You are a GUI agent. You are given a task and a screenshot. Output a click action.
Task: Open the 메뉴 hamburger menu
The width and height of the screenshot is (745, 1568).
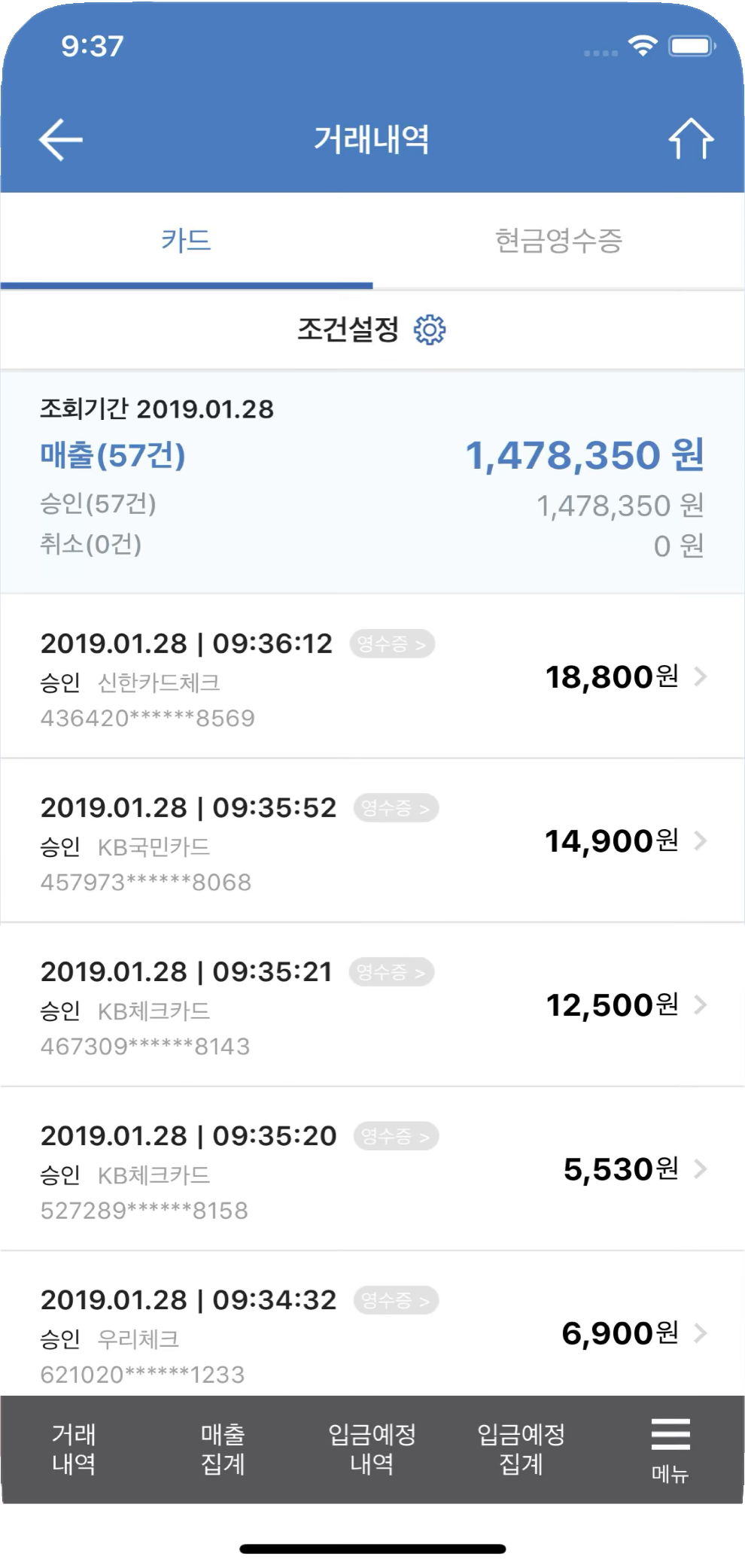pos(670,1449)
